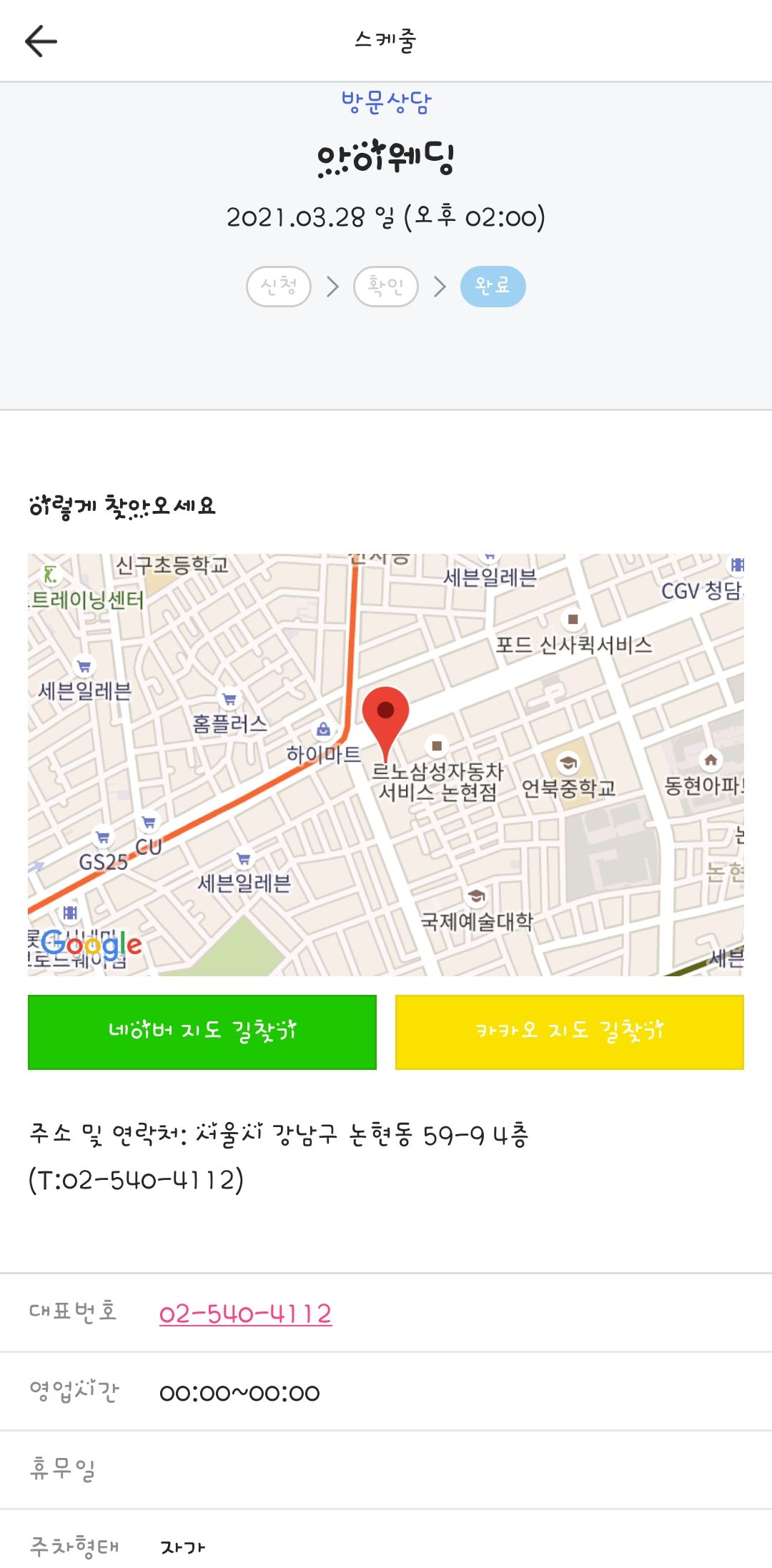Image resolution: width=772 pixels, height=1568 pixels.
Task: Open Naver map directions (네이버 지도 길찾기)
Action: [202, 1032]
